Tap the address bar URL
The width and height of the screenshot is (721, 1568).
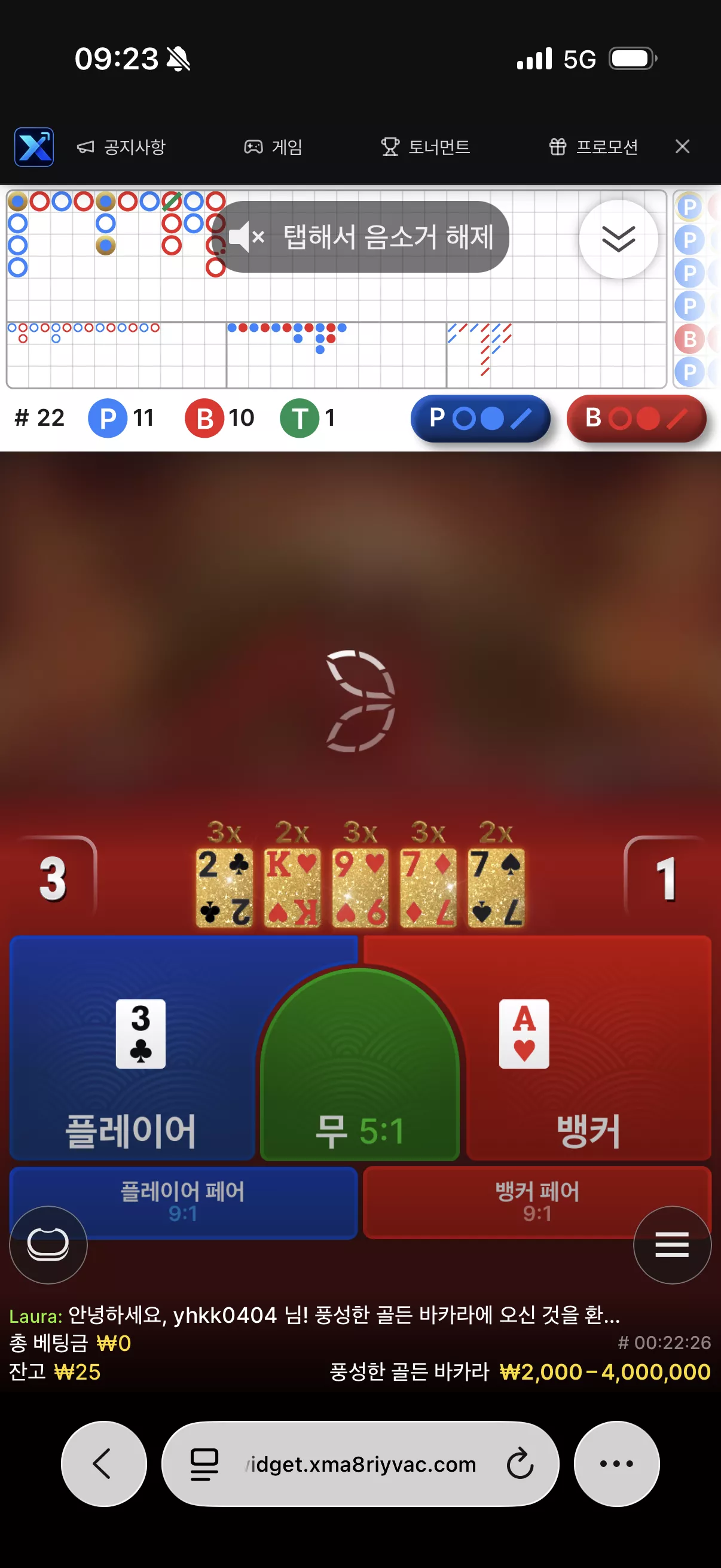tap(360, 1464)
